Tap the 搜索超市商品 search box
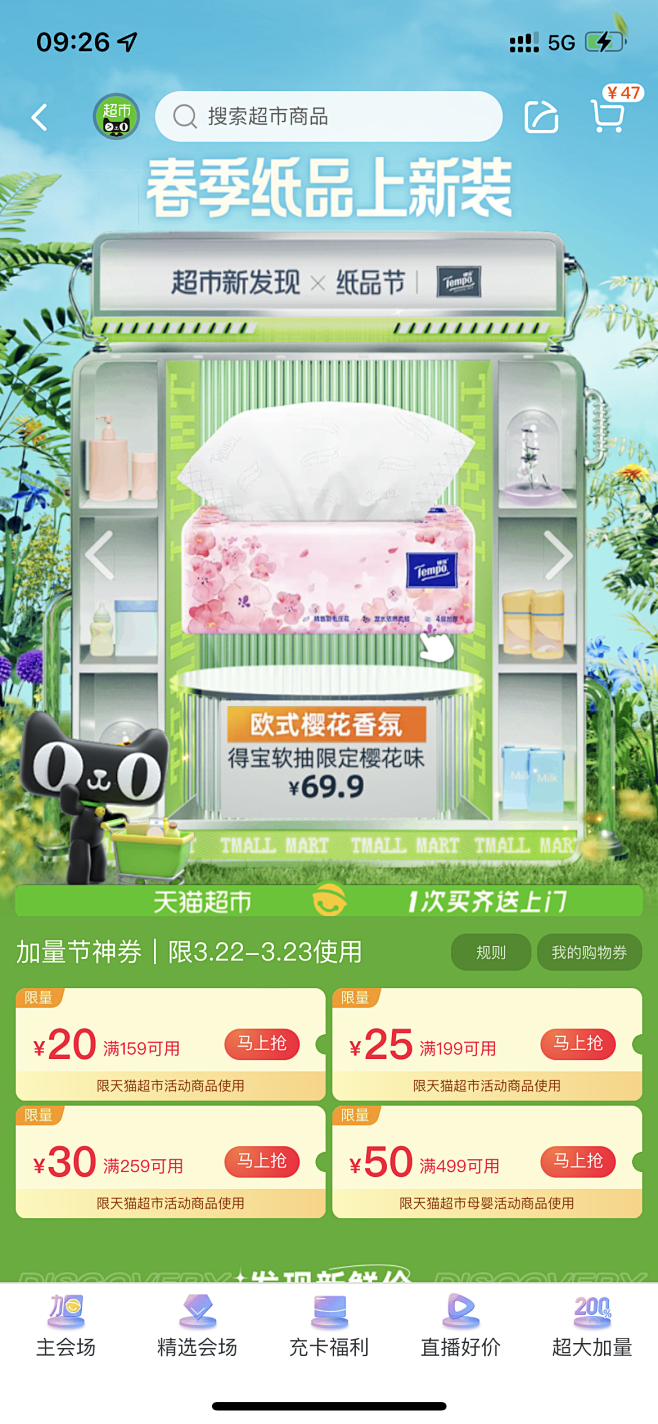Screen dimensions: 658x1424 click(328, 117)
